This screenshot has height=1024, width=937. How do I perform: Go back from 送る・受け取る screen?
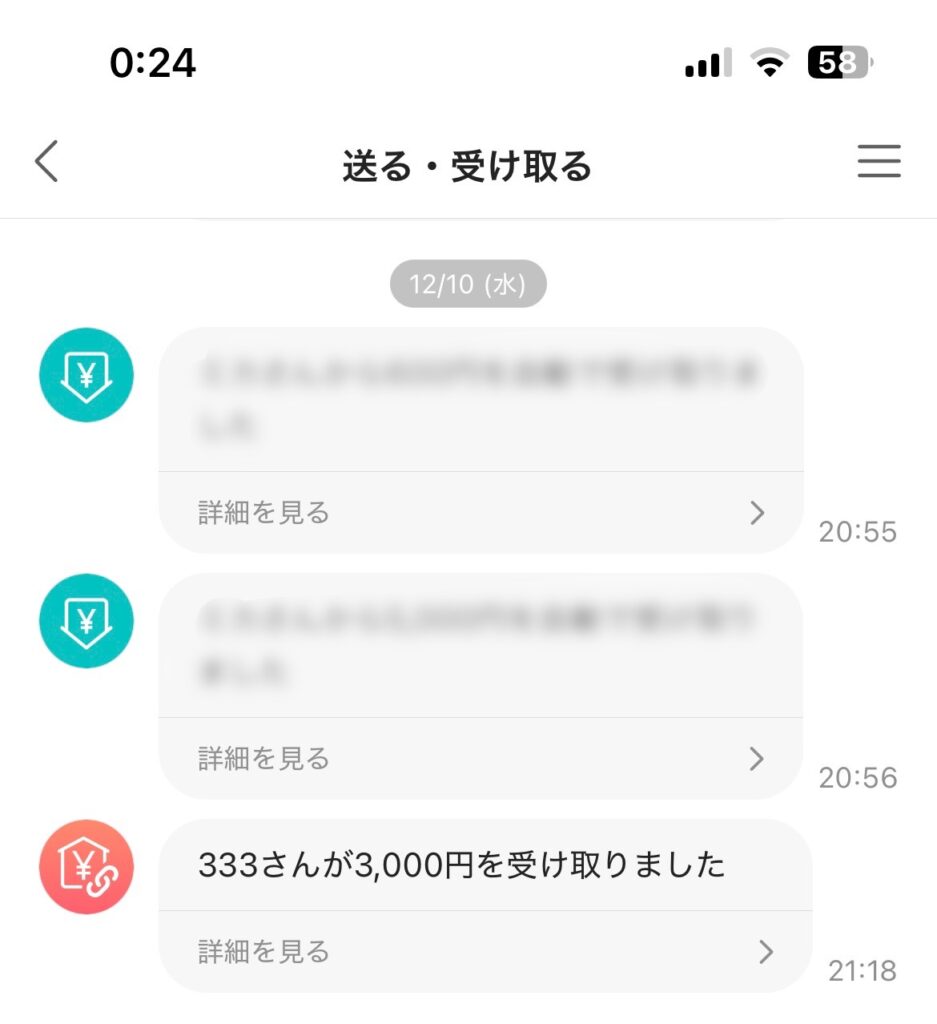[x=47, y=161]
